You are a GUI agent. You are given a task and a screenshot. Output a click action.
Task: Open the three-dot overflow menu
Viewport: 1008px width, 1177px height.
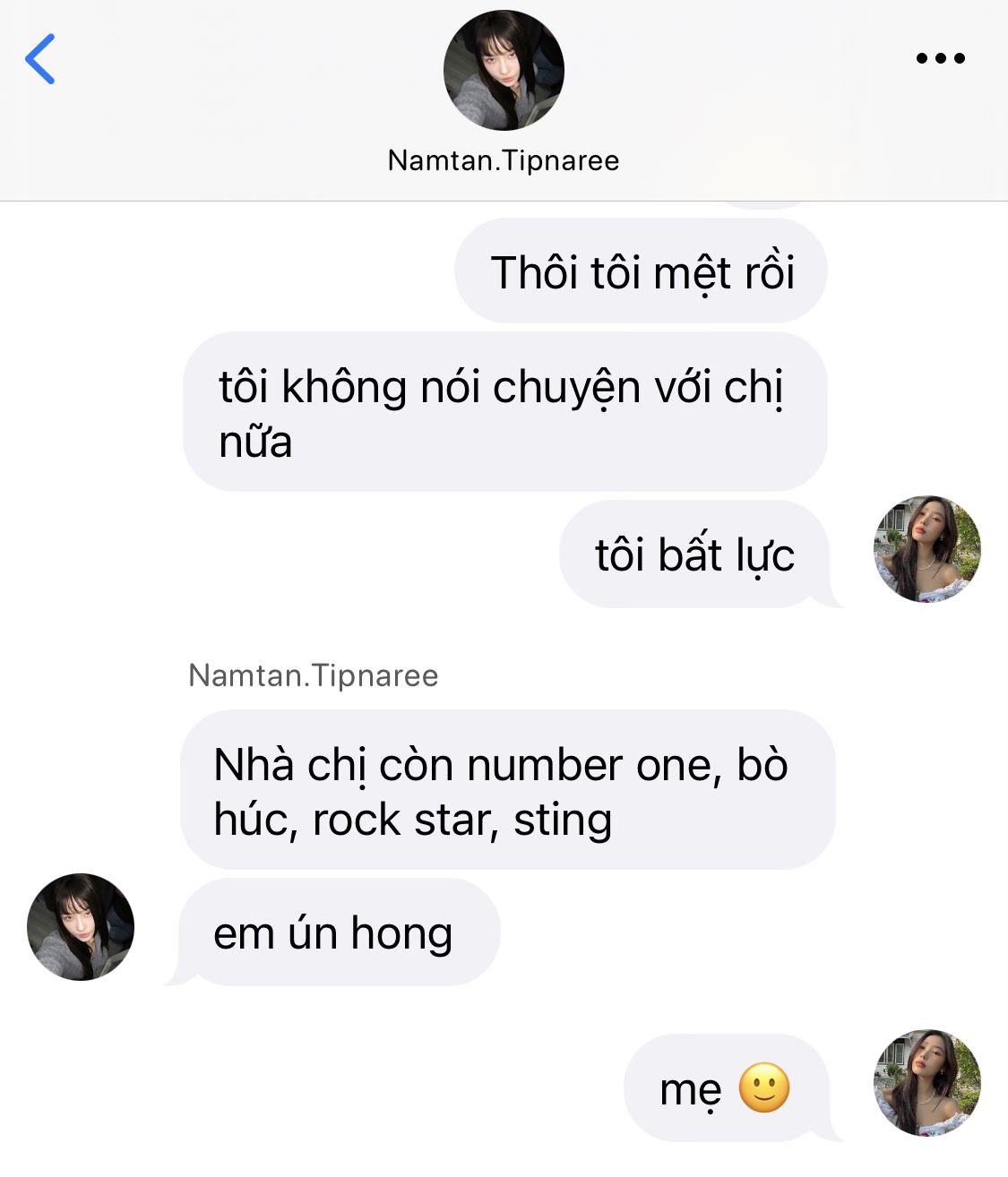click(940, 59)
